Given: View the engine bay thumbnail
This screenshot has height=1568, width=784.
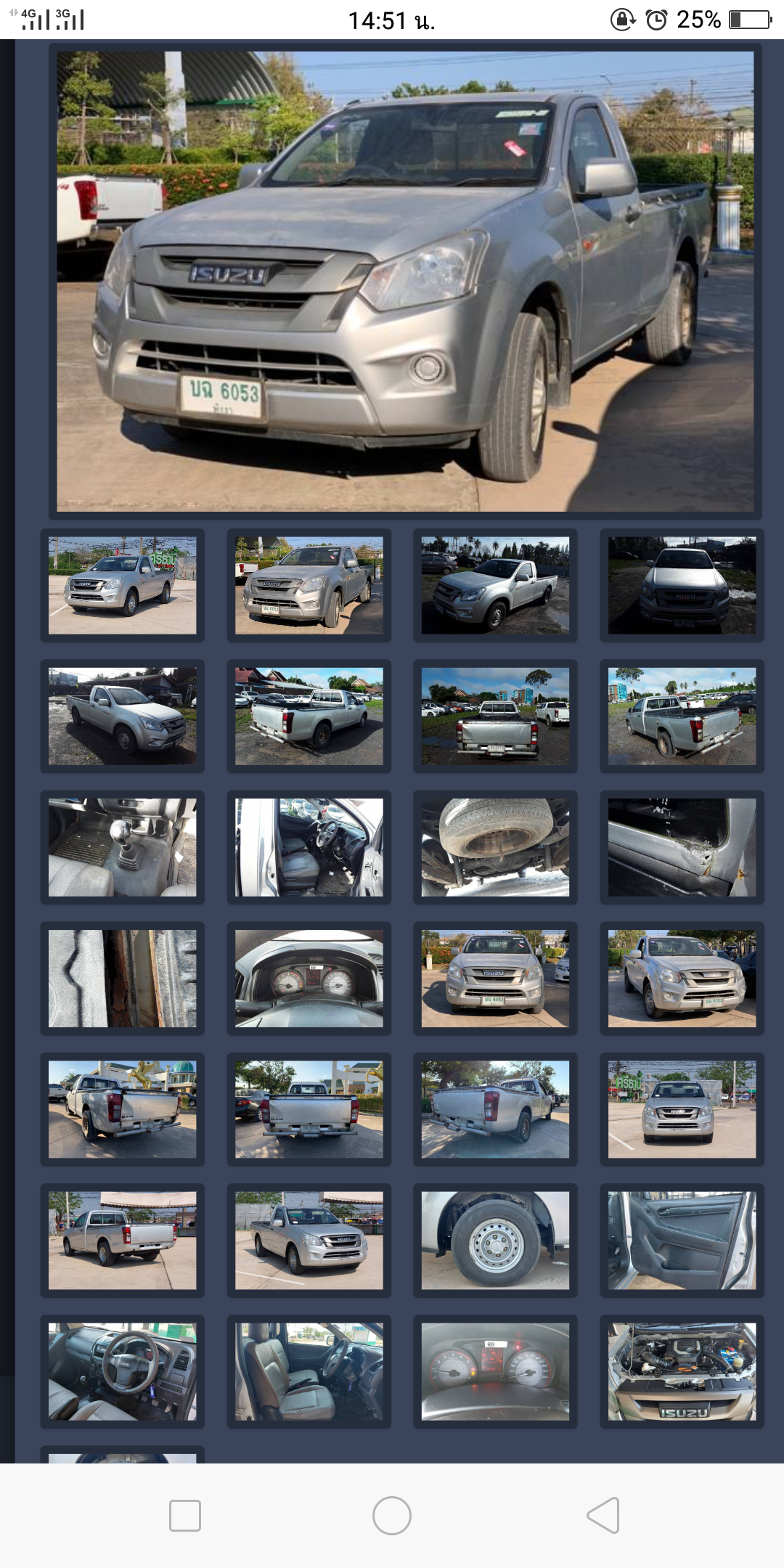Looking at the screenshot, I should click(682, 1371).
